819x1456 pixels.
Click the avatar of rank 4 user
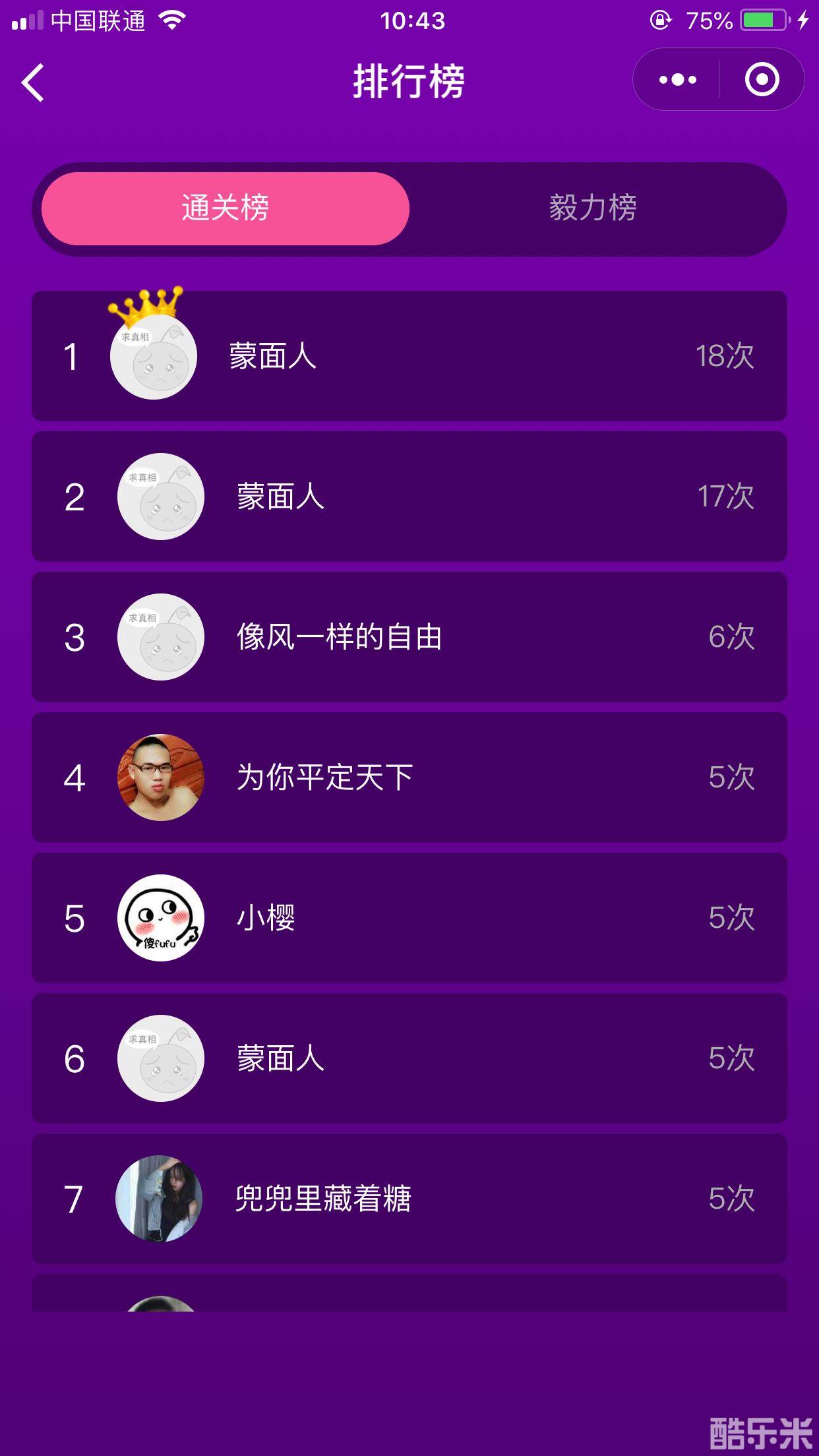160,777
